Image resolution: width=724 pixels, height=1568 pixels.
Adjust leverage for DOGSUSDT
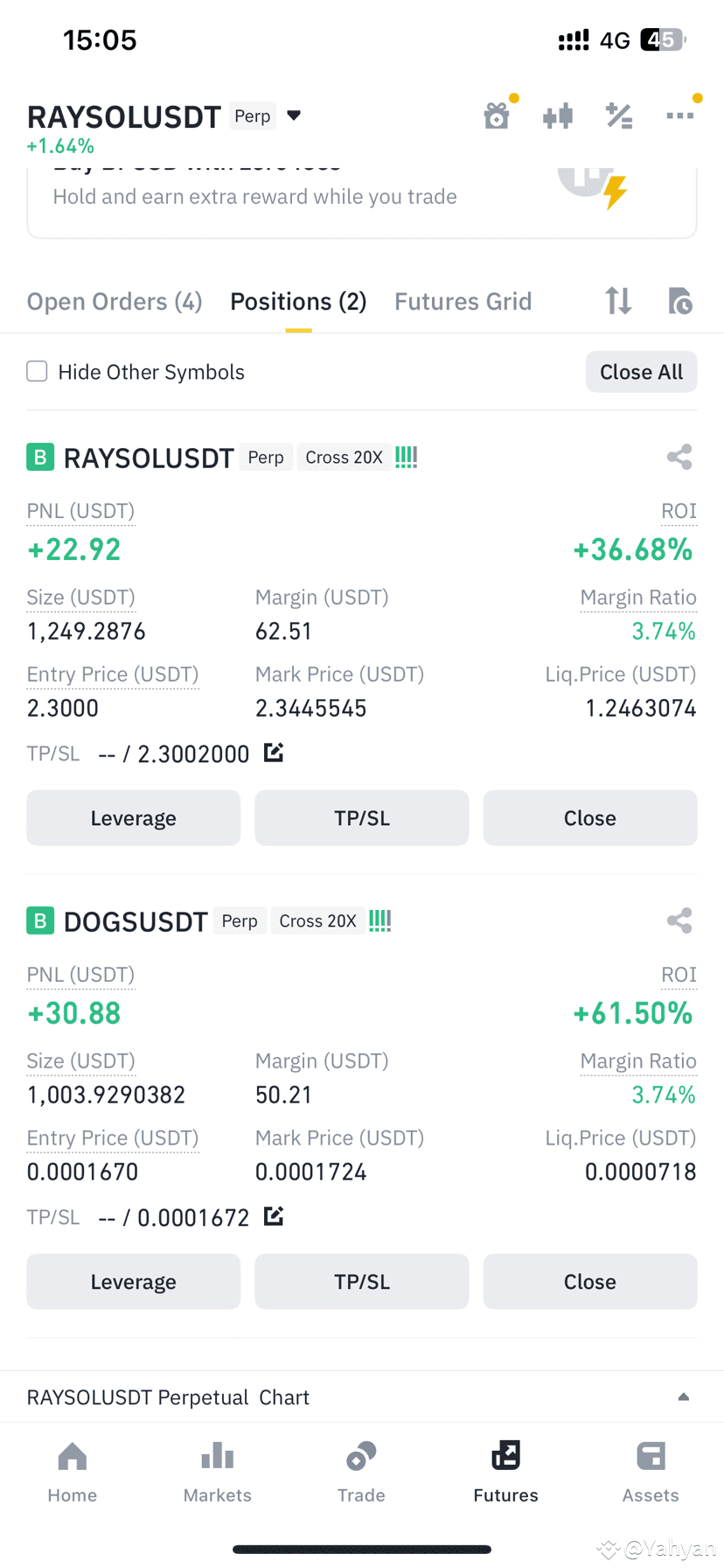tap(133, 1281)
